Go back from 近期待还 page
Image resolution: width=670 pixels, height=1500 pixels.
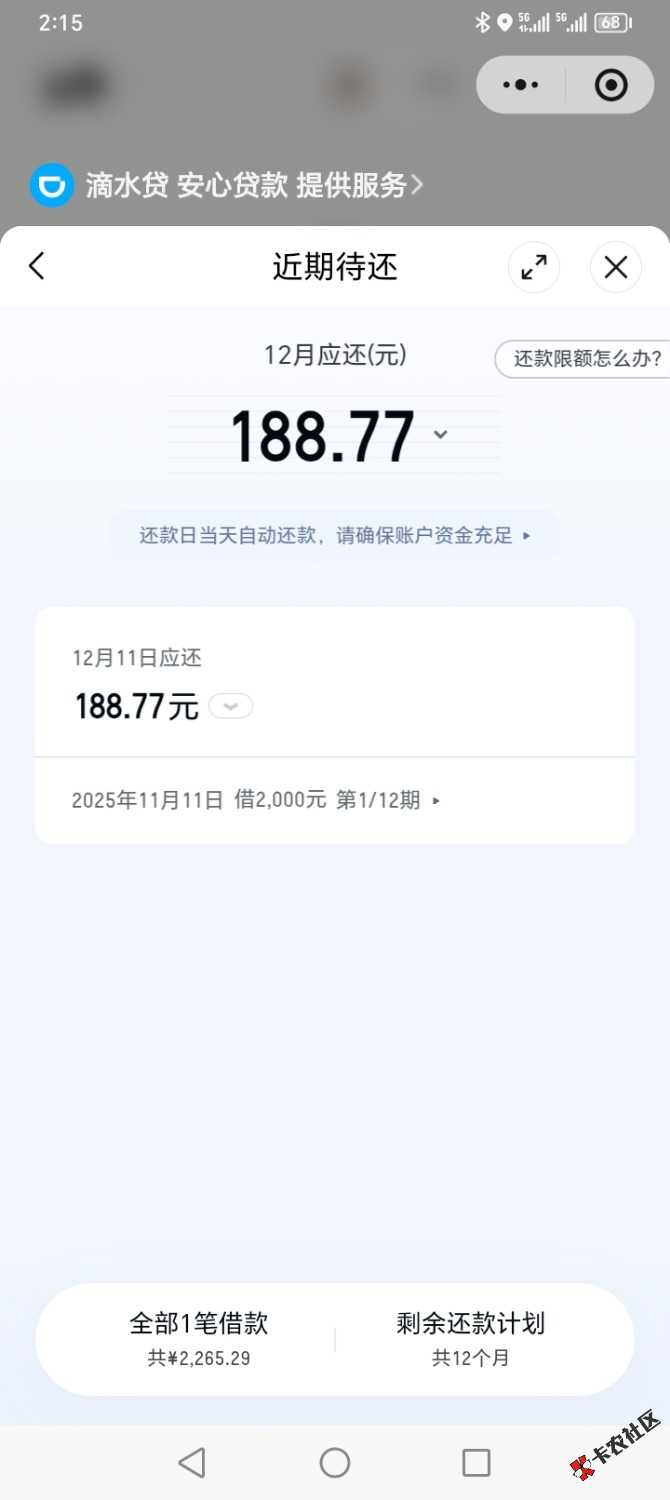pyautogui.click(x=37, y=266)
